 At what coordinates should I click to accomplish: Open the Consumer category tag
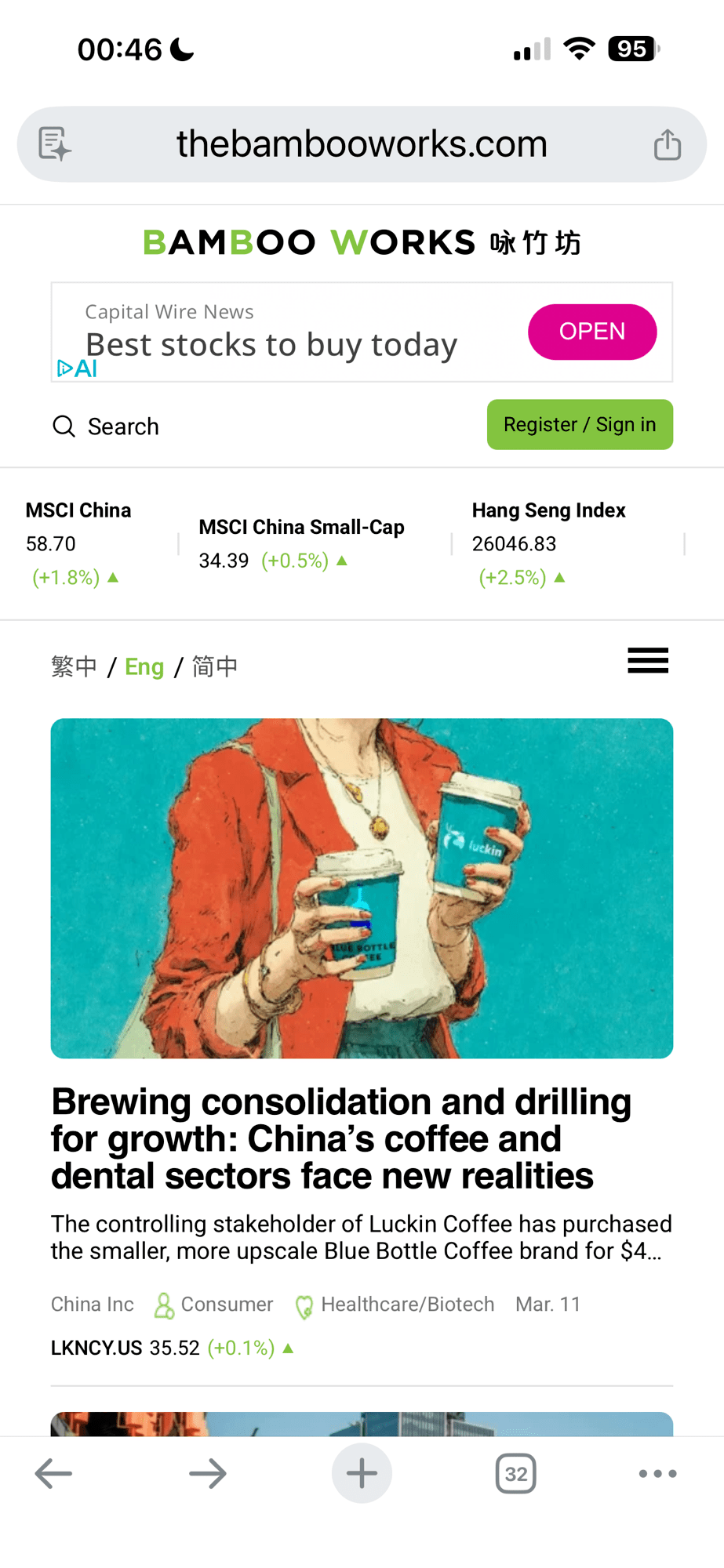tap(227, 1305)
